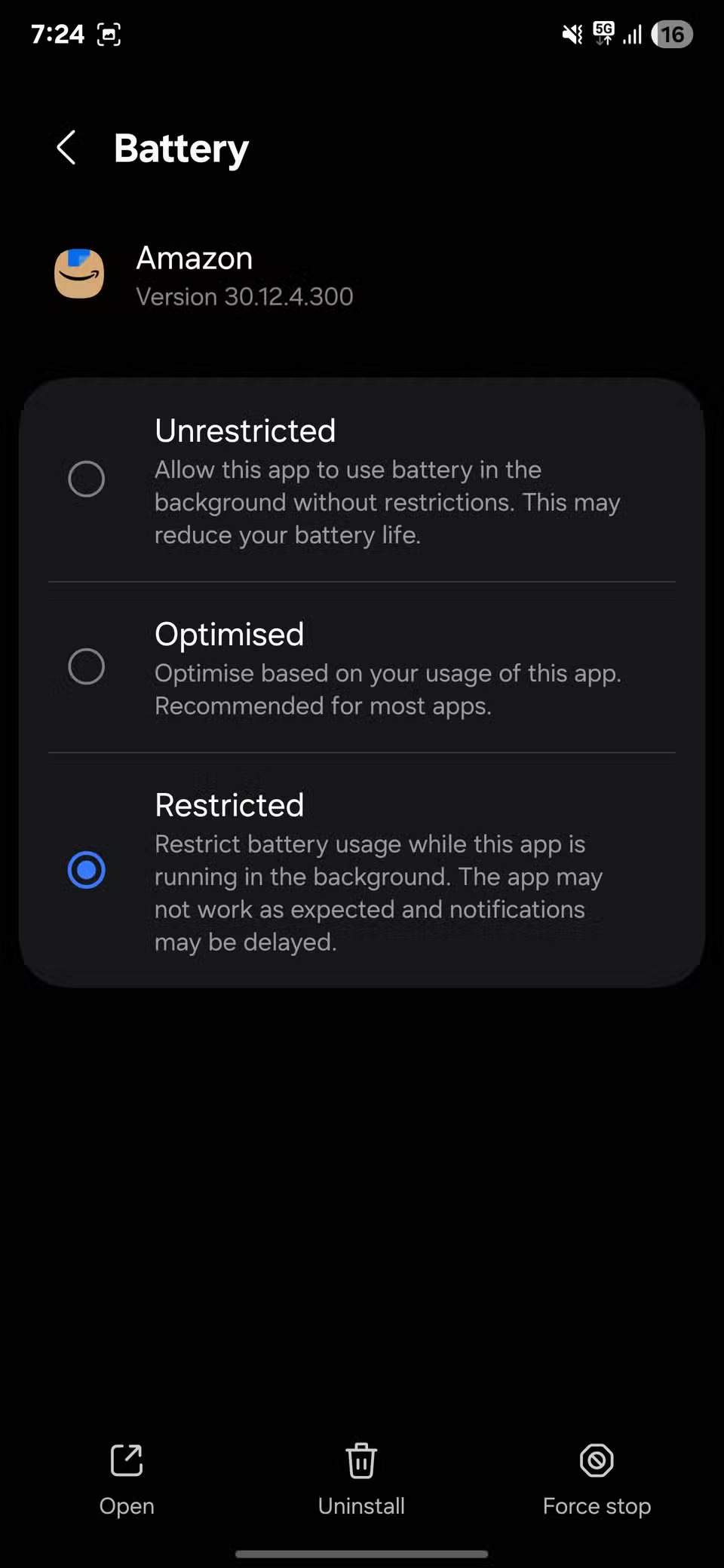Tap the Uninstall button label
The image size is (724, 1568).
[x=361, y=1506]
